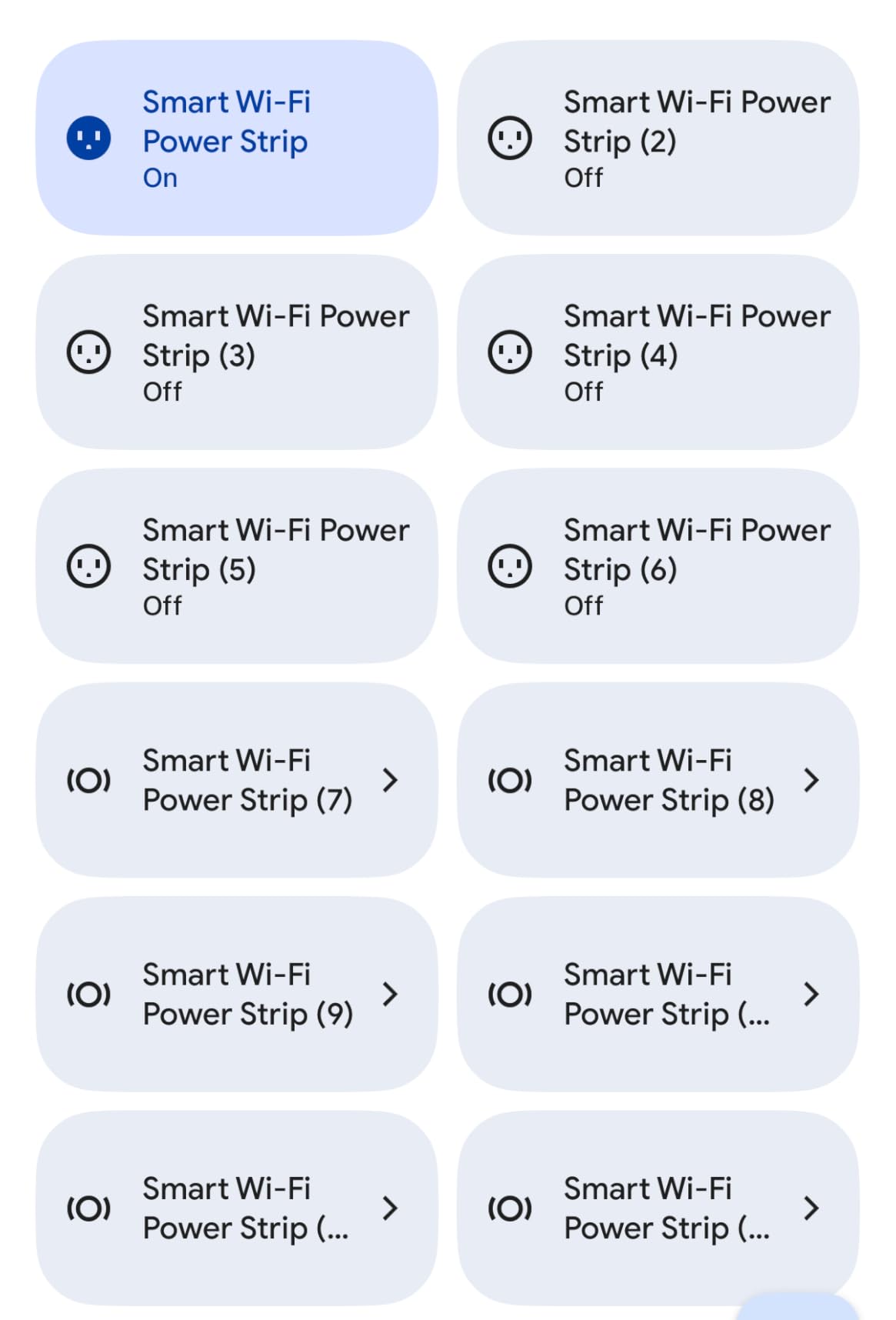Viewport: 896px width, 1320px height.
Task: Click the plug icon on Power Strip (4)
Action: tap(510, 353)
